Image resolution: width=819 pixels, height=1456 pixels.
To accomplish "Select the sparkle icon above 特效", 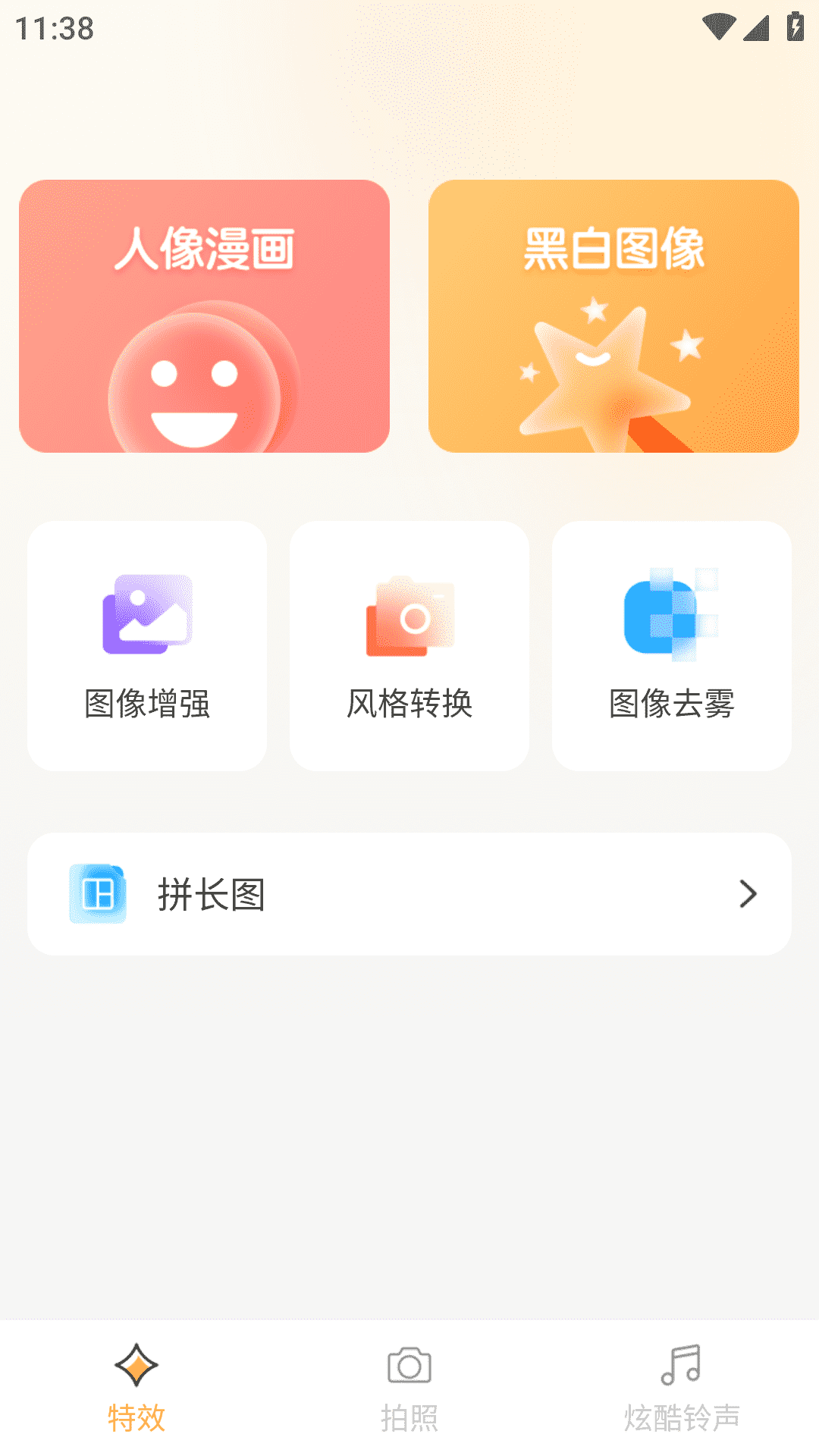I will click(x=136, y=1360).
